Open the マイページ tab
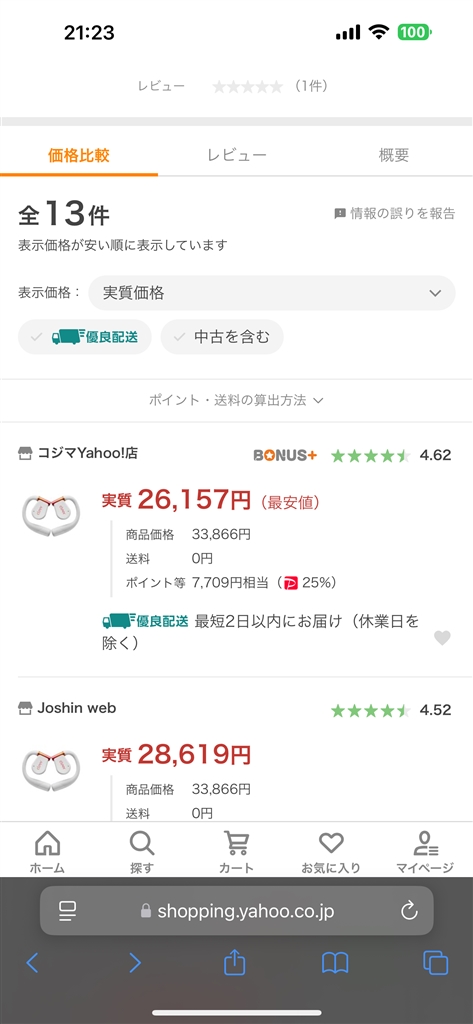Image resolution: width=473 pixels, height=1024 pixels. click(425, 852)
